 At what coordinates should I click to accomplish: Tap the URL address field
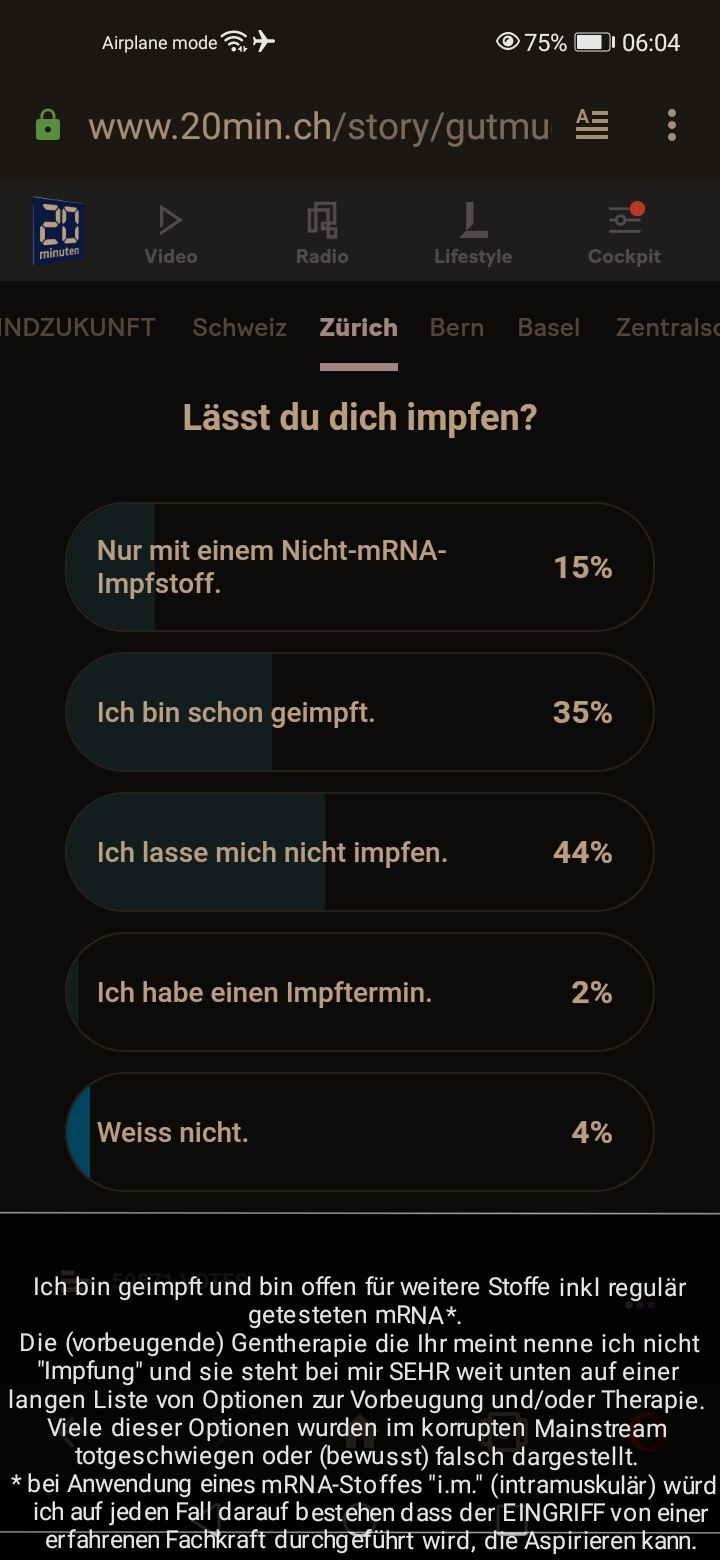[318, 127]
